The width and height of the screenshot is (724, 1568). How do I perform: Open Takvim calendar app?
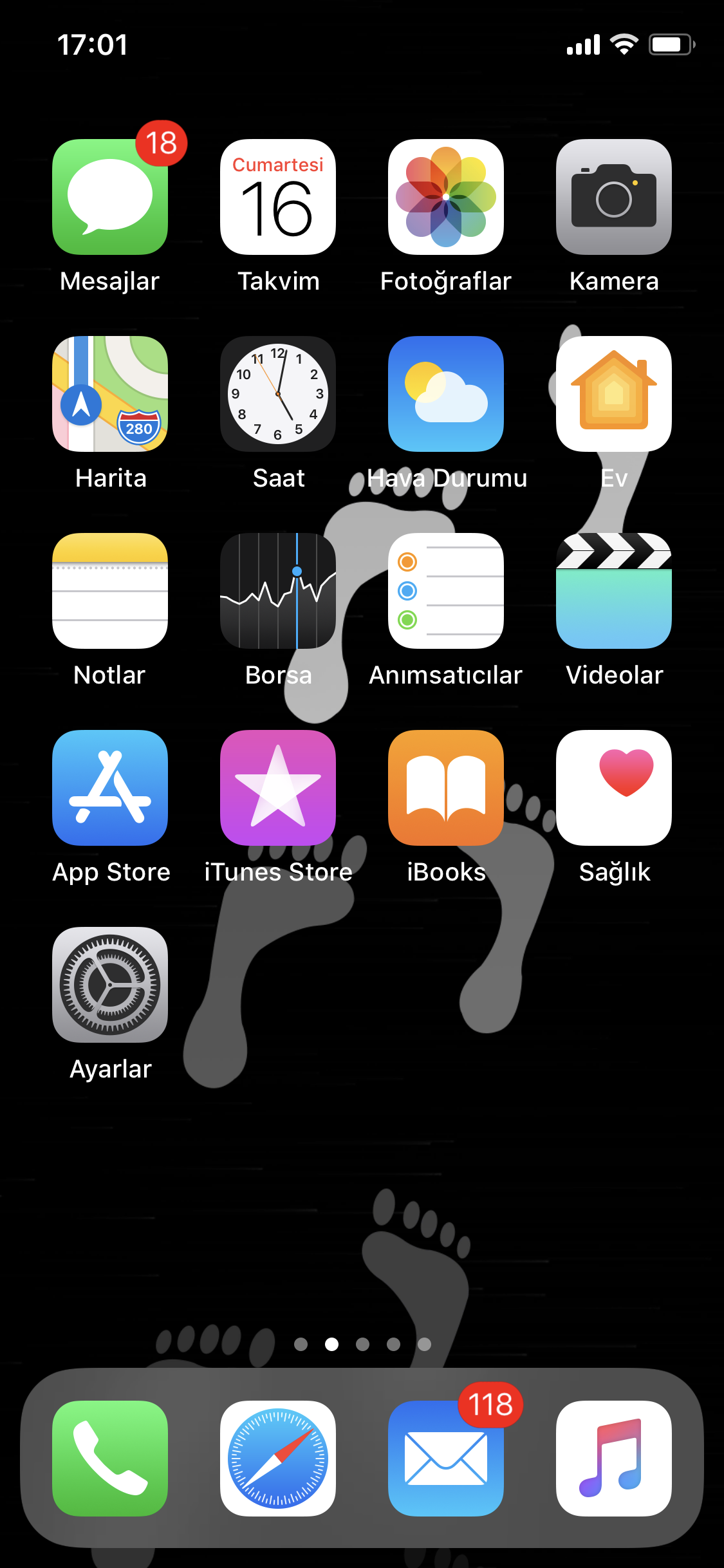tap(278, 197)
